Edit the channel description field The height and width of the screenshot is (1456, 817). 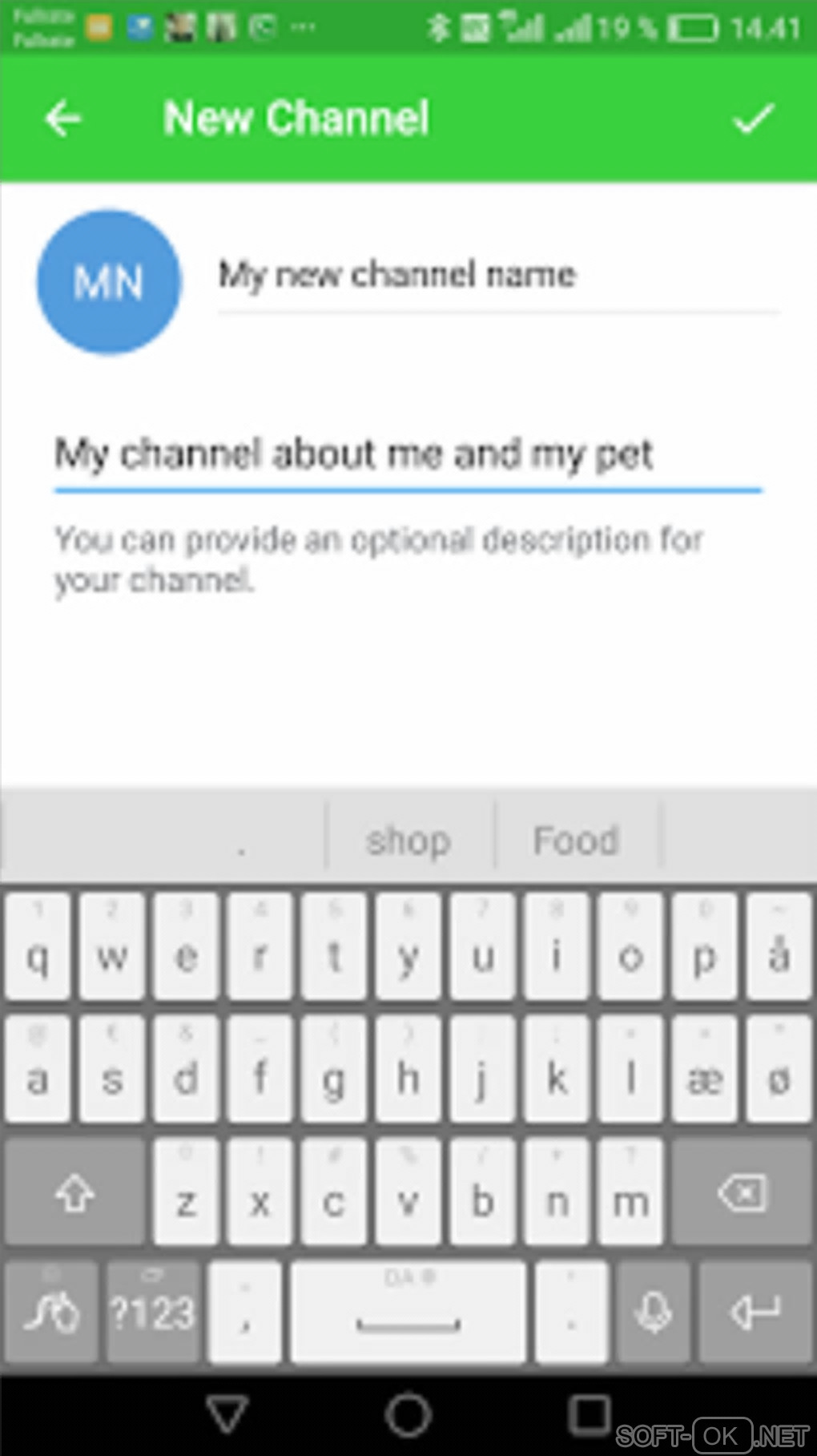(x=407, y=454)
